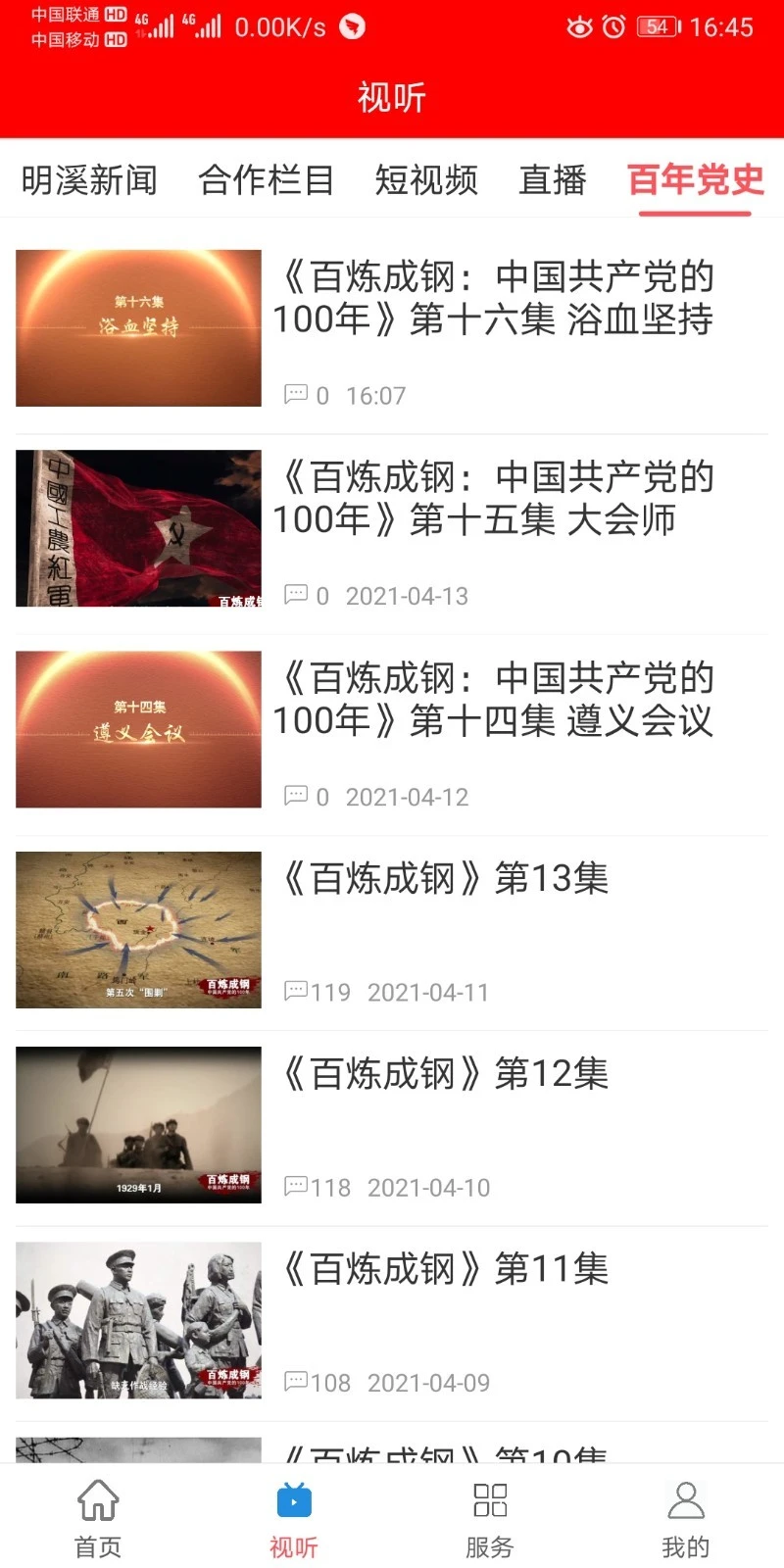Open the 百年党史 tab
784x1568 pixels.
[695, 180]
